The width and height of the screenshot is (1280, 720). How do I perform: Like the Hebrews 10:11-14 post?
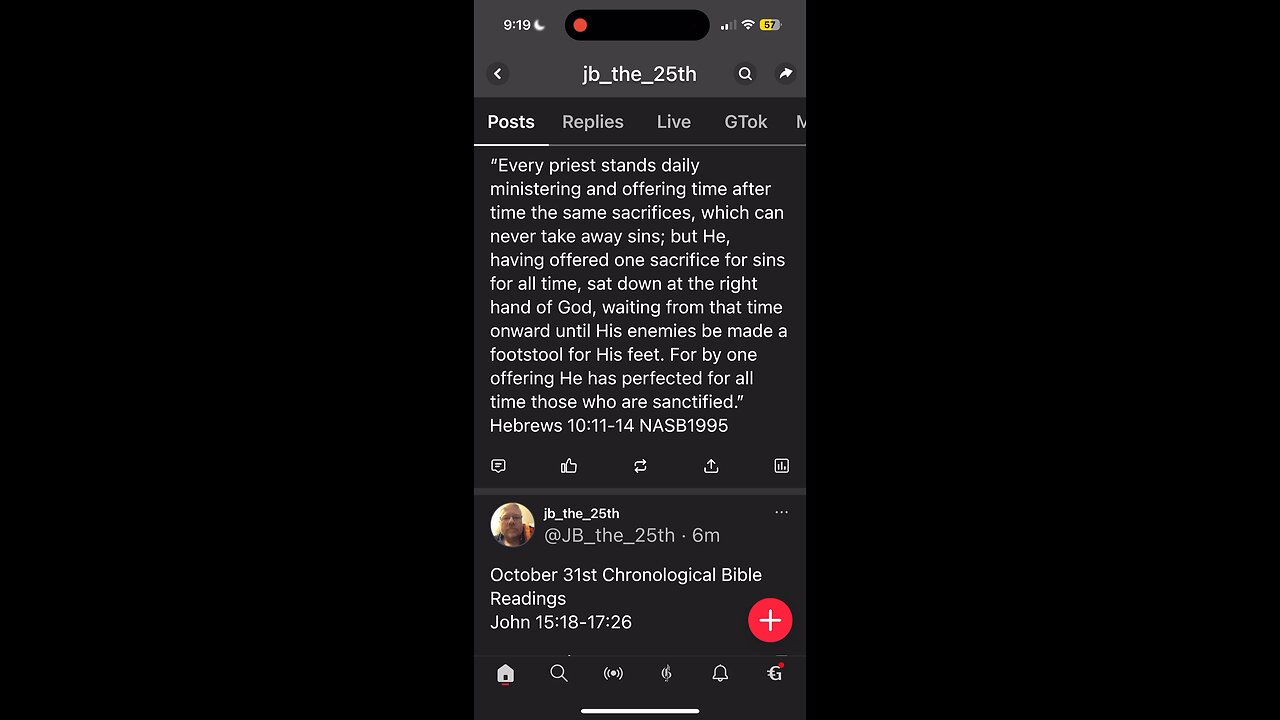click(x=569, y=466)
